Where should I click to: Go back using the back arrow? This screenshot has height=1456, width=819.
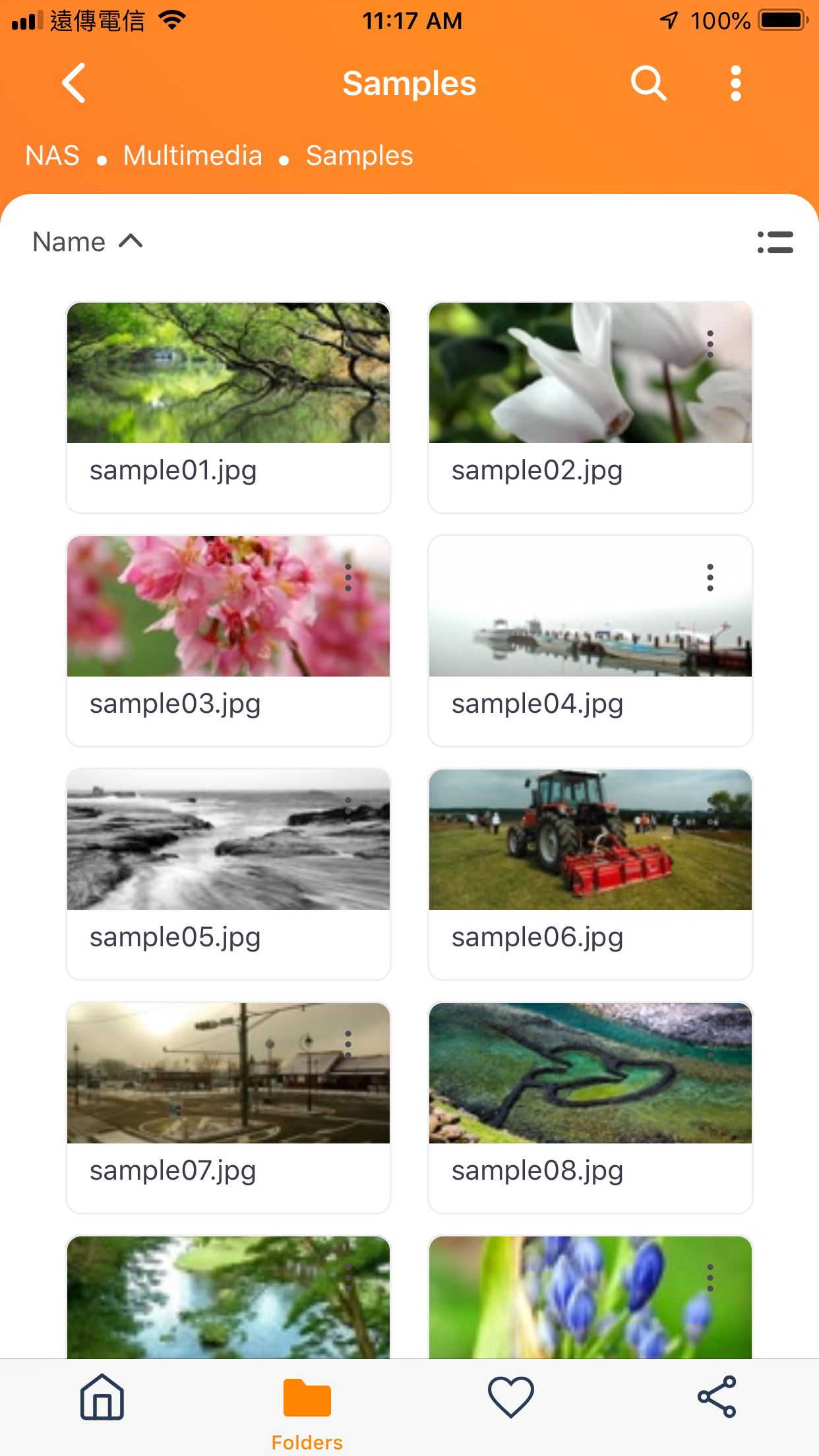coord(73,83)
